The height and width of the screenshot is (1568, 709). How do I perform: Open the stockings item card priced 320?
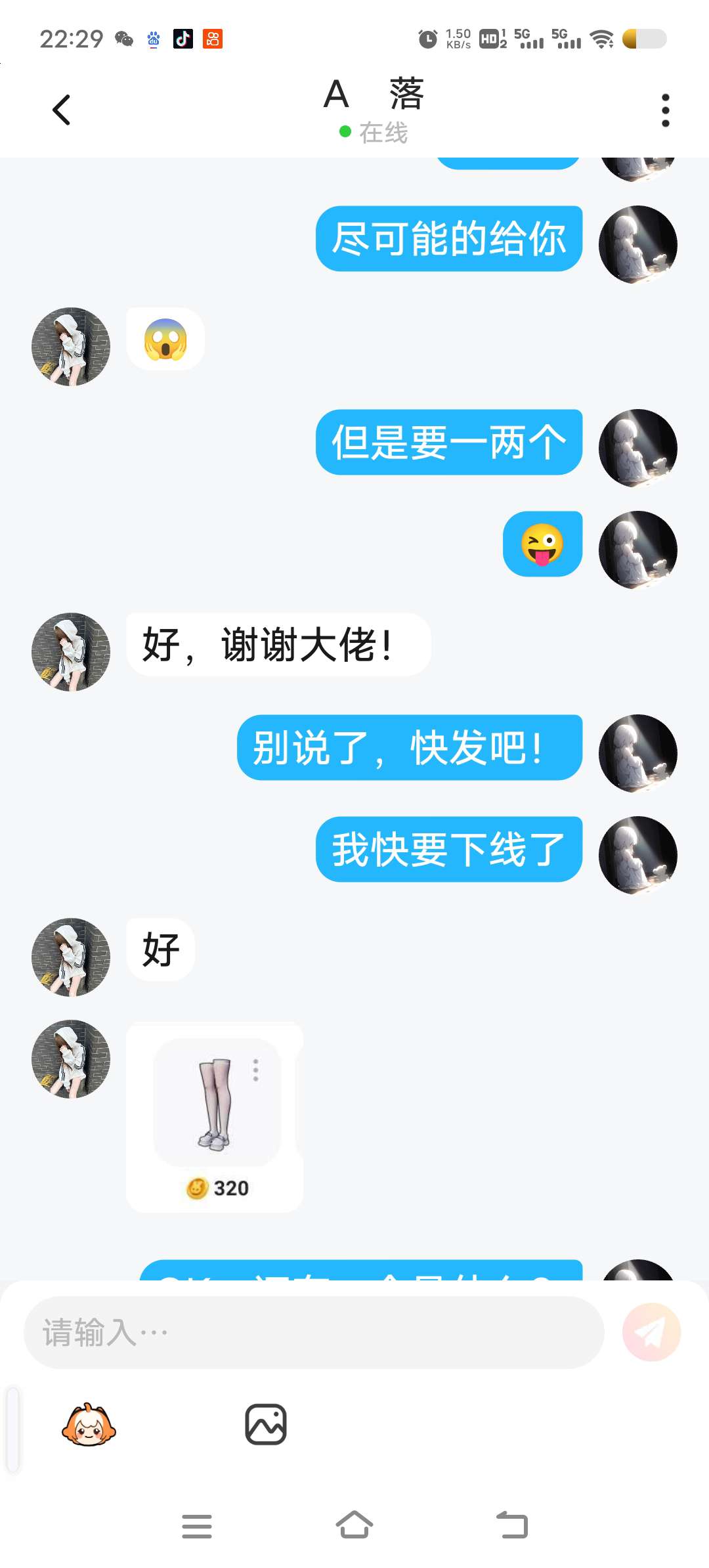pyautogui.click(x=215, y=1116)
